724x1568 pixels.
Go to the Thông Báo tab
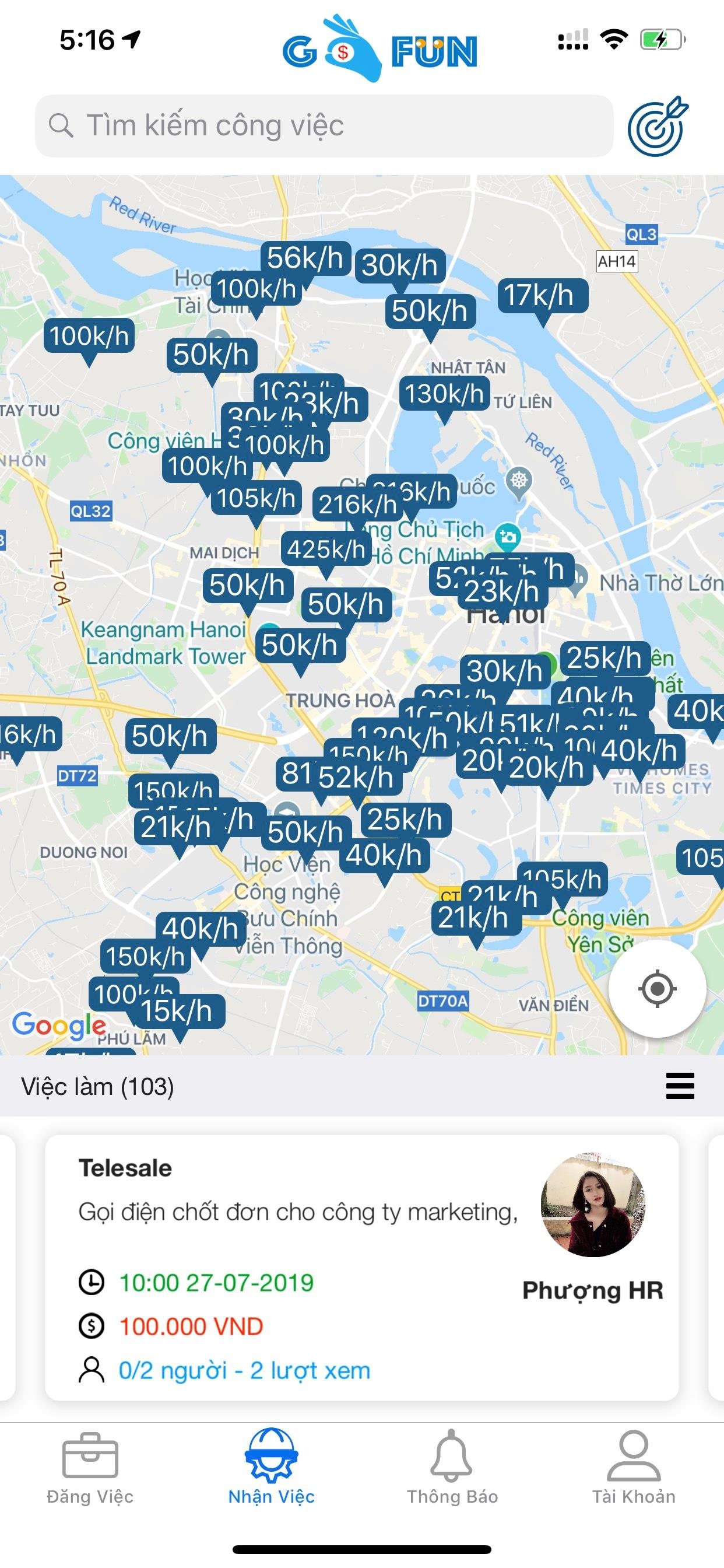pos(452,1467)
